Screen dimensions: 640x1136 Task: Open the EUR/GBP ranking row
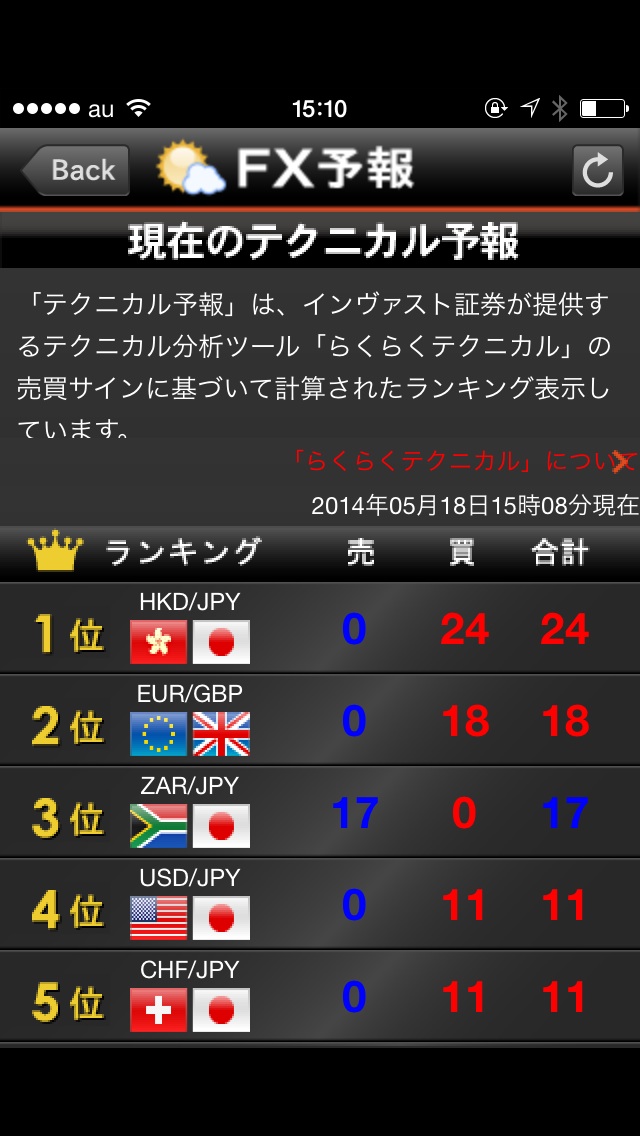pos(320,721)
